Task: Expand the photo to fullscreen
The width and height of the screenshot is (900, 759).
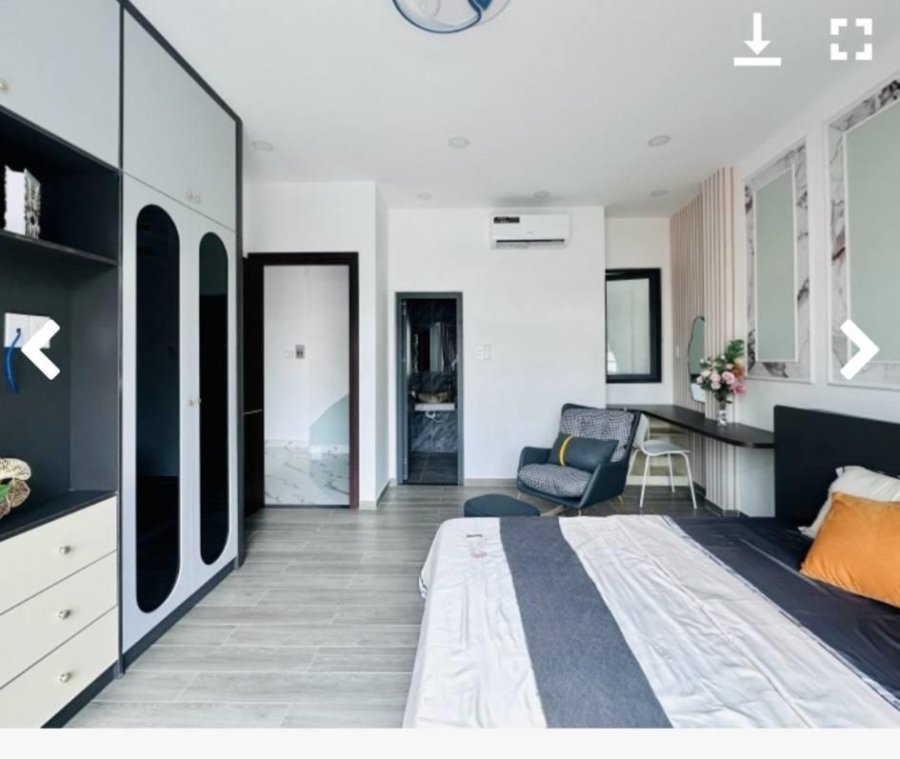Action: tap(851, 40)
